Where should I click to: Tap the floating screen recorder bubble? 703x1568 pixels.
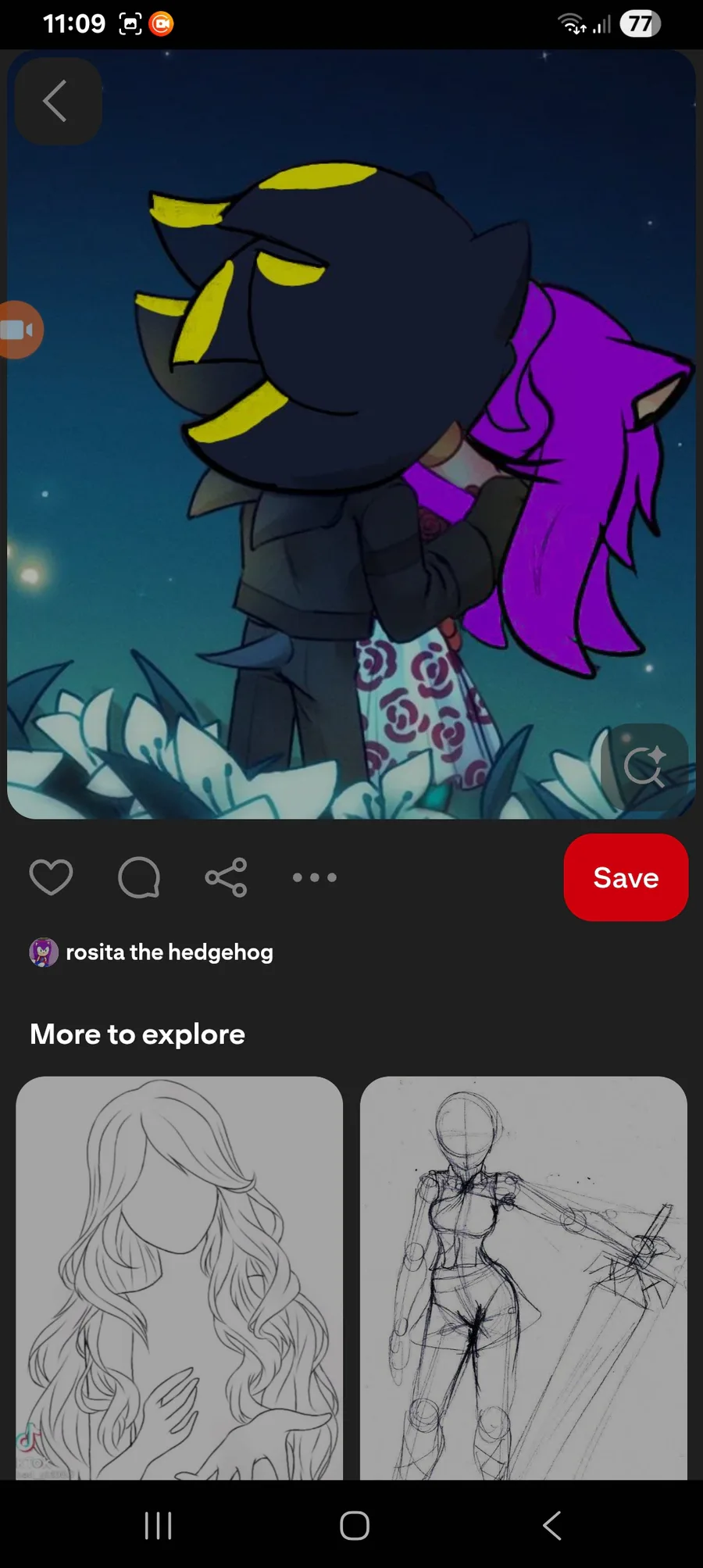tap(19, 330)
